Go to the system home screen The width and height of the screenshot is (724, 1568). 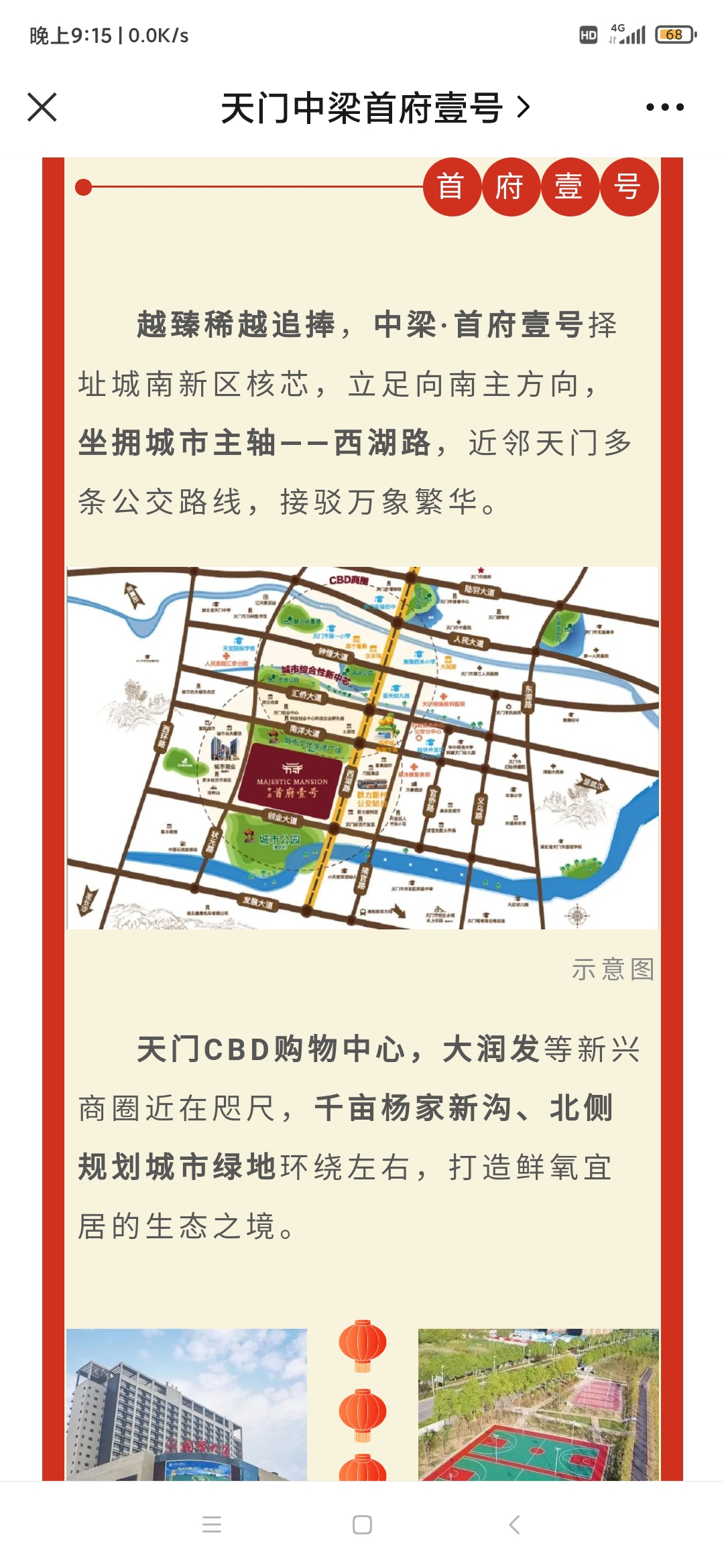(x=362, y=1524)
